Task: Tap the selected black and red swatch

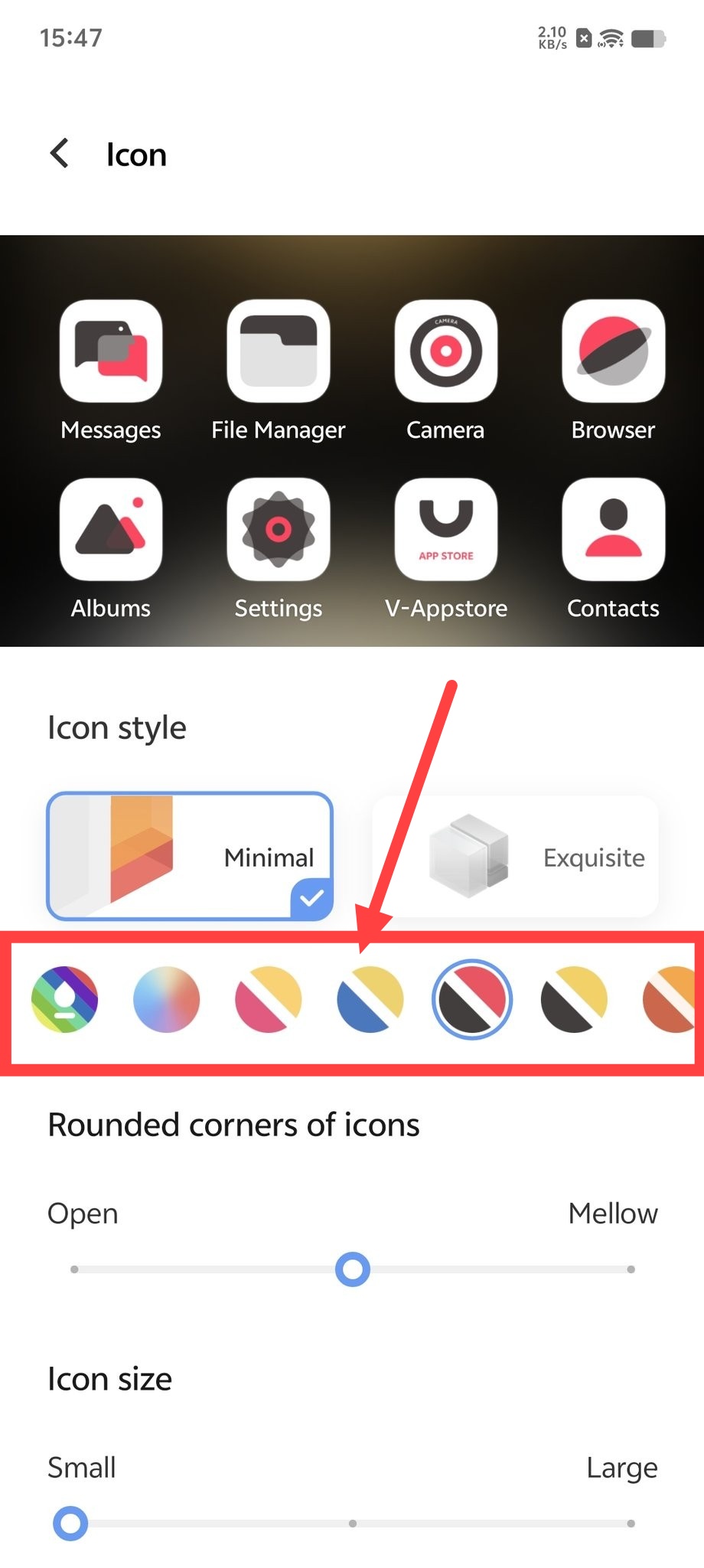Action: tap(471, 999)
